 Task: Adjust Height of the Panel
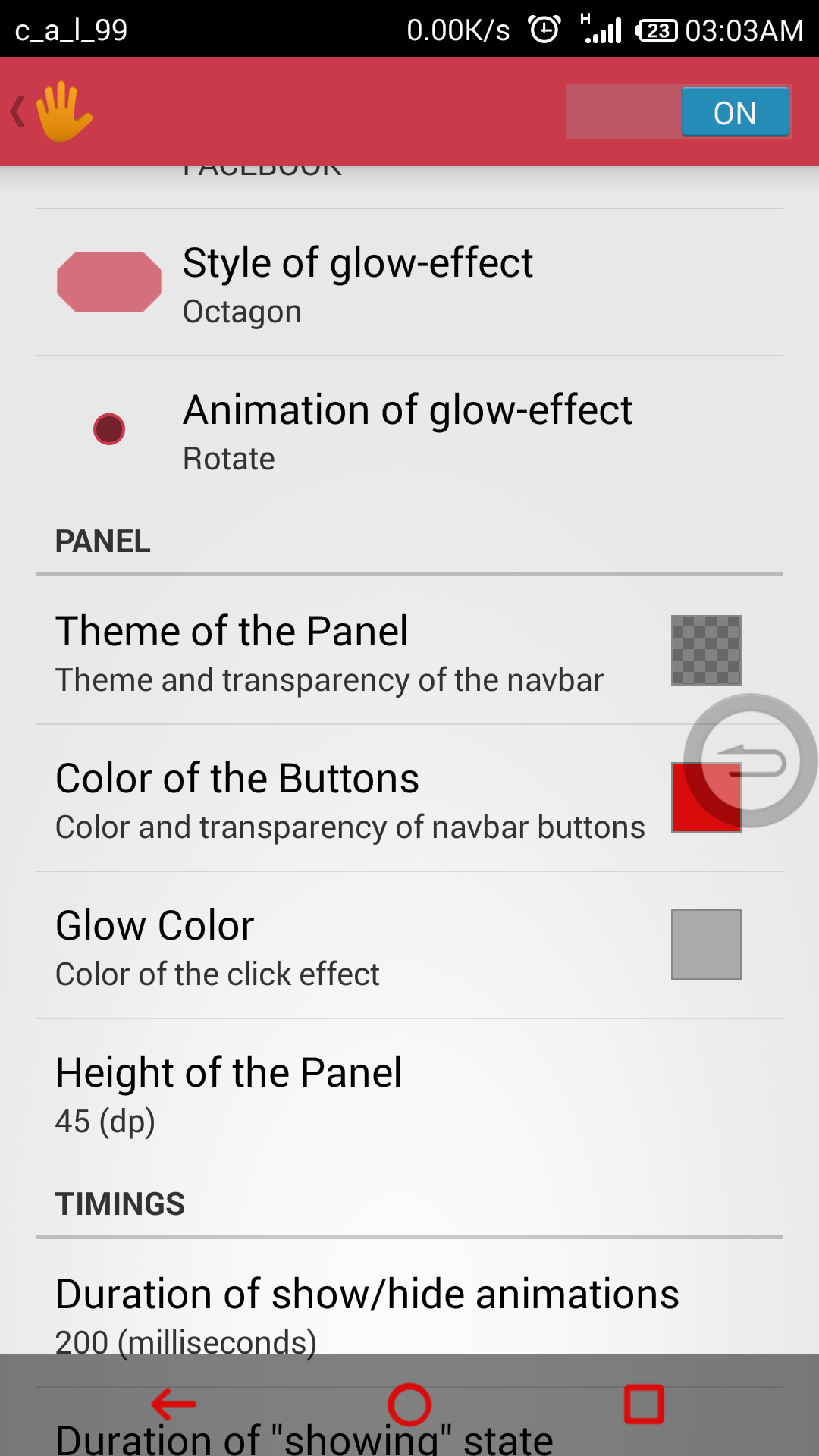click(x=409, y=1093)
